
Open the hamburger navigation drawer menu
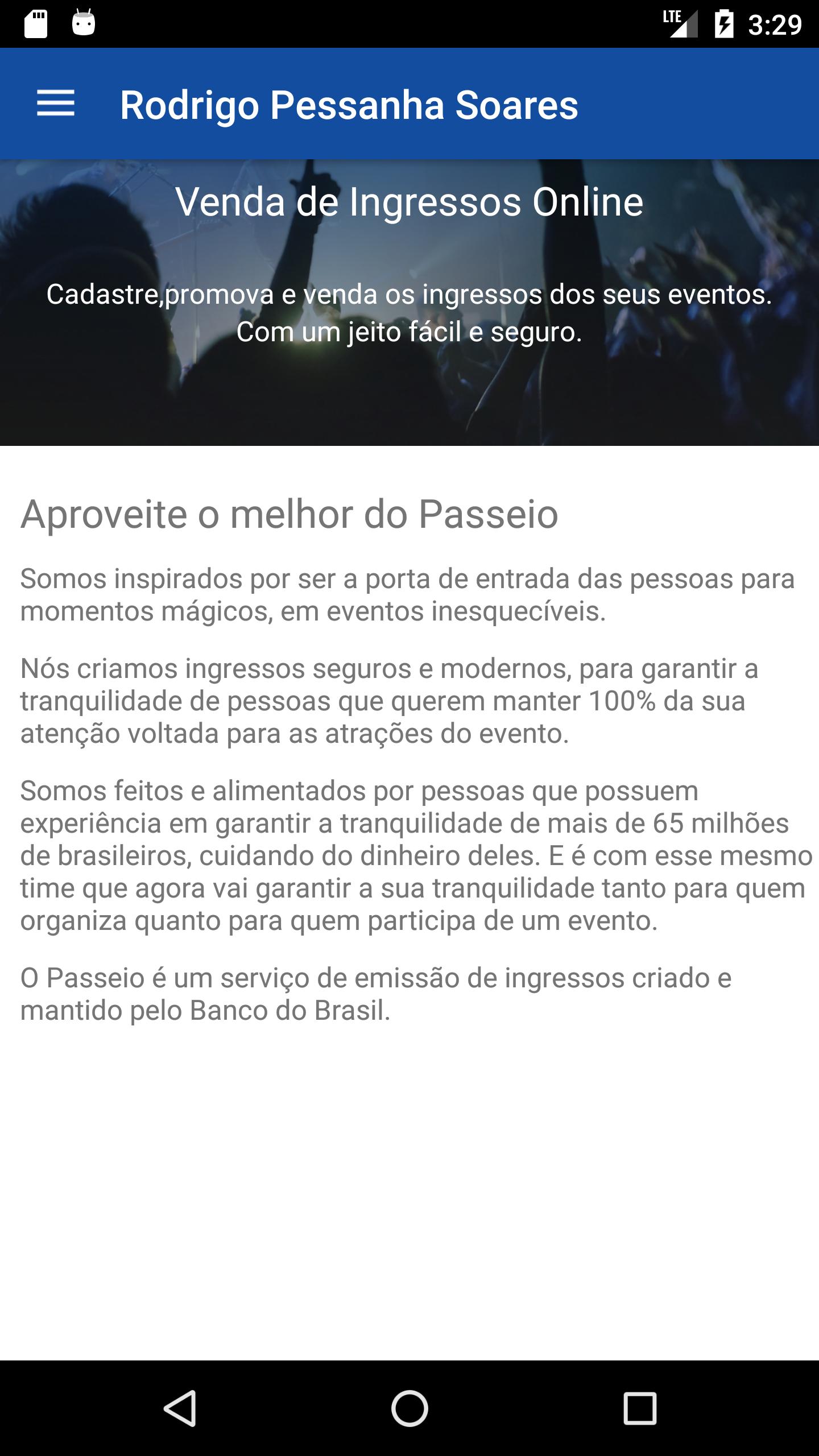coord(56,104)
